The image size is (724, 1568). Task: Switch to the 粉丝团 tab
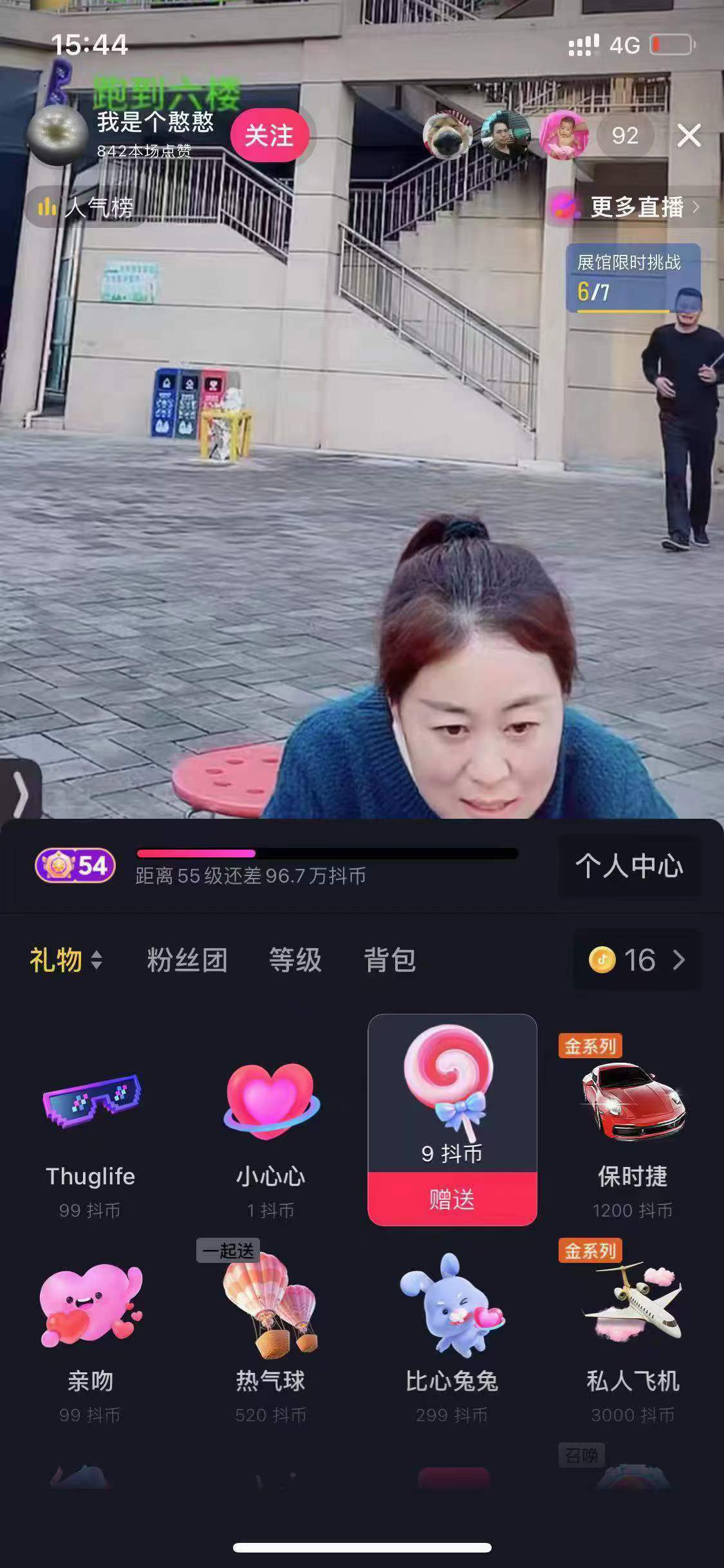coord(187,960)
